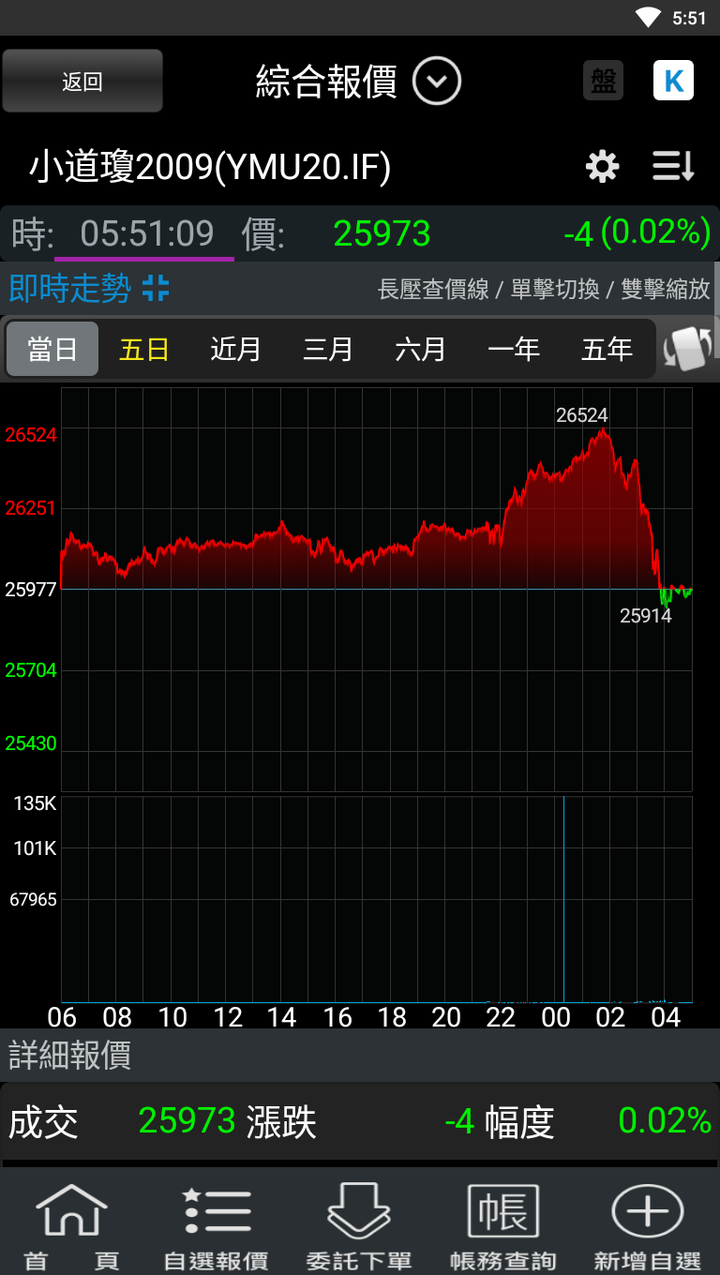This screenshot has width=720, height=1275.
Task: Rotate the chart to landscape
Action: pyautogui.click(x=688, y=349)
